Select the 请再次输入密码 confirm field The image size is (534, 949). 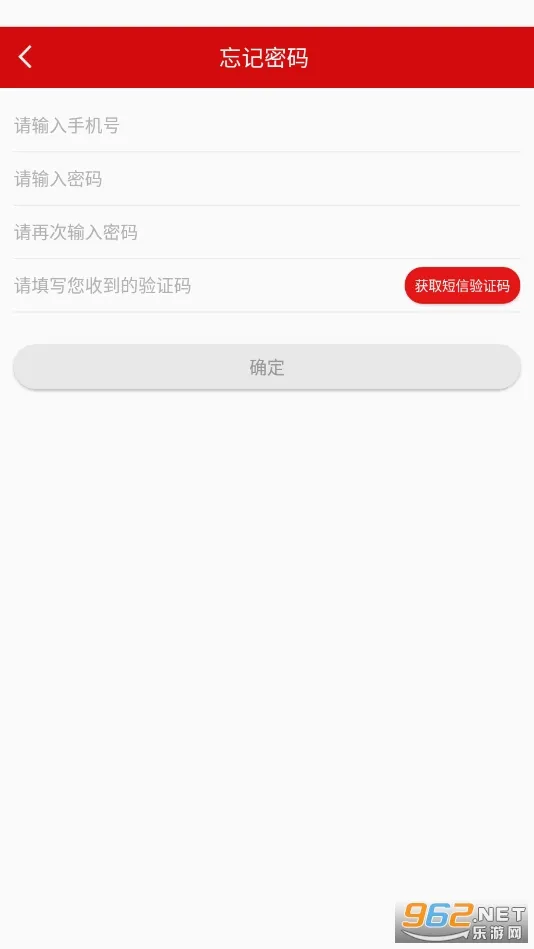click(x=266, y=232)
